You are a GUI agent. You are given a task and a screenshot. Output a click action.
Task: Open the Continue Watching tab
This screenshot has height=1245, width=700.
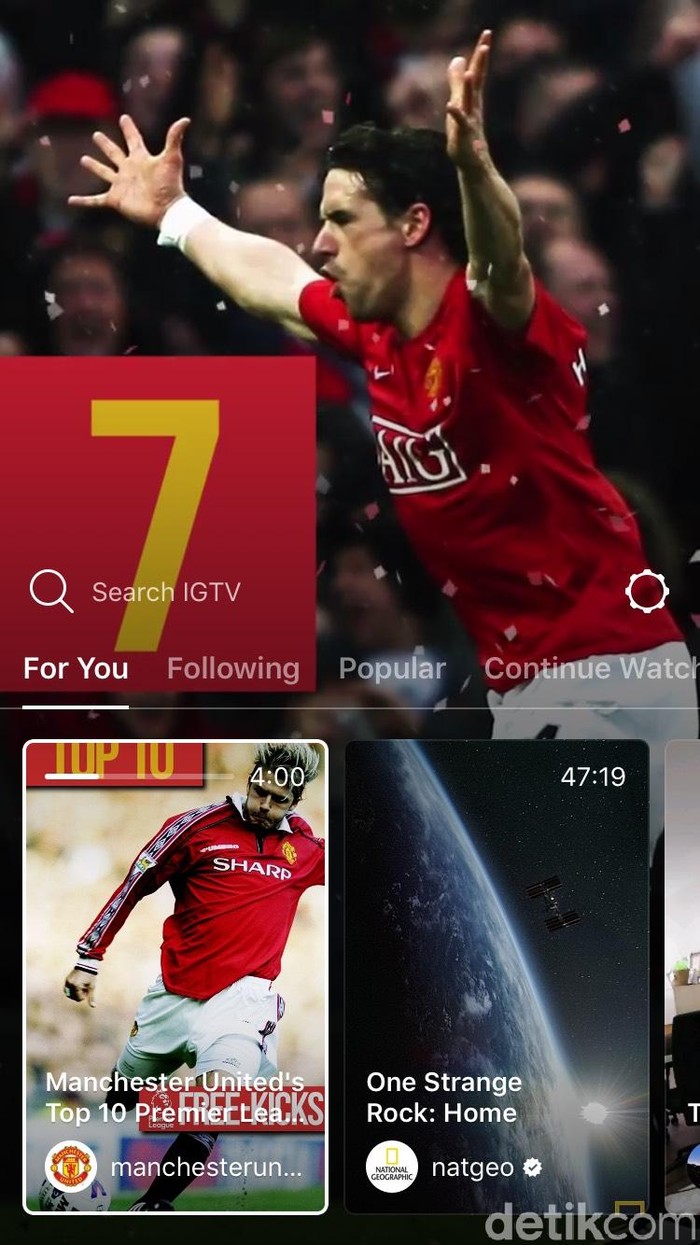coord(590,669)
